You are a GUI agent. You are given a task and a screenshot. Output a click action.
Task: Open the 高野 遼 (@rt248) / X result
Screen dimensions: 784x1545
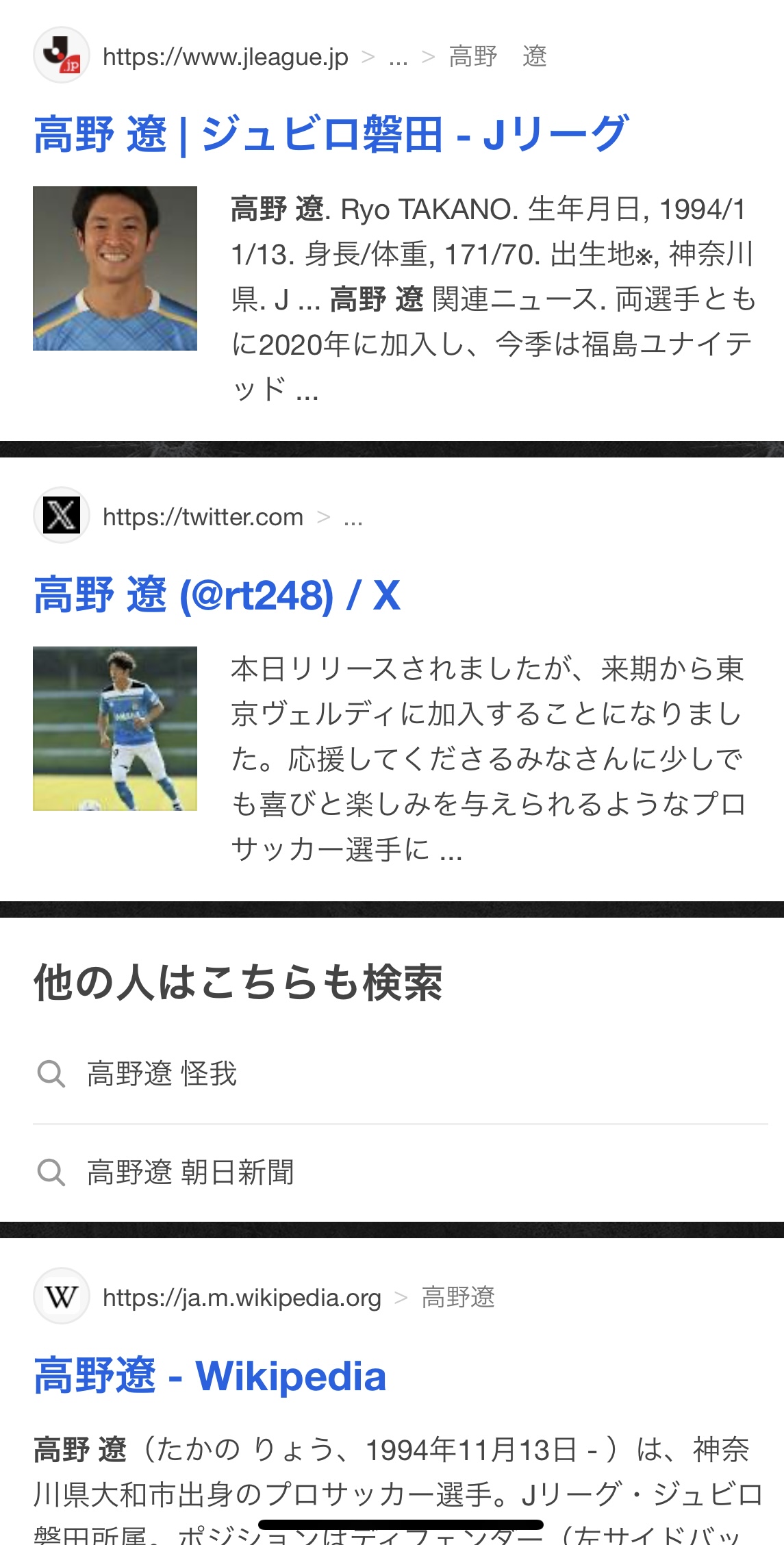coord(216,595)
